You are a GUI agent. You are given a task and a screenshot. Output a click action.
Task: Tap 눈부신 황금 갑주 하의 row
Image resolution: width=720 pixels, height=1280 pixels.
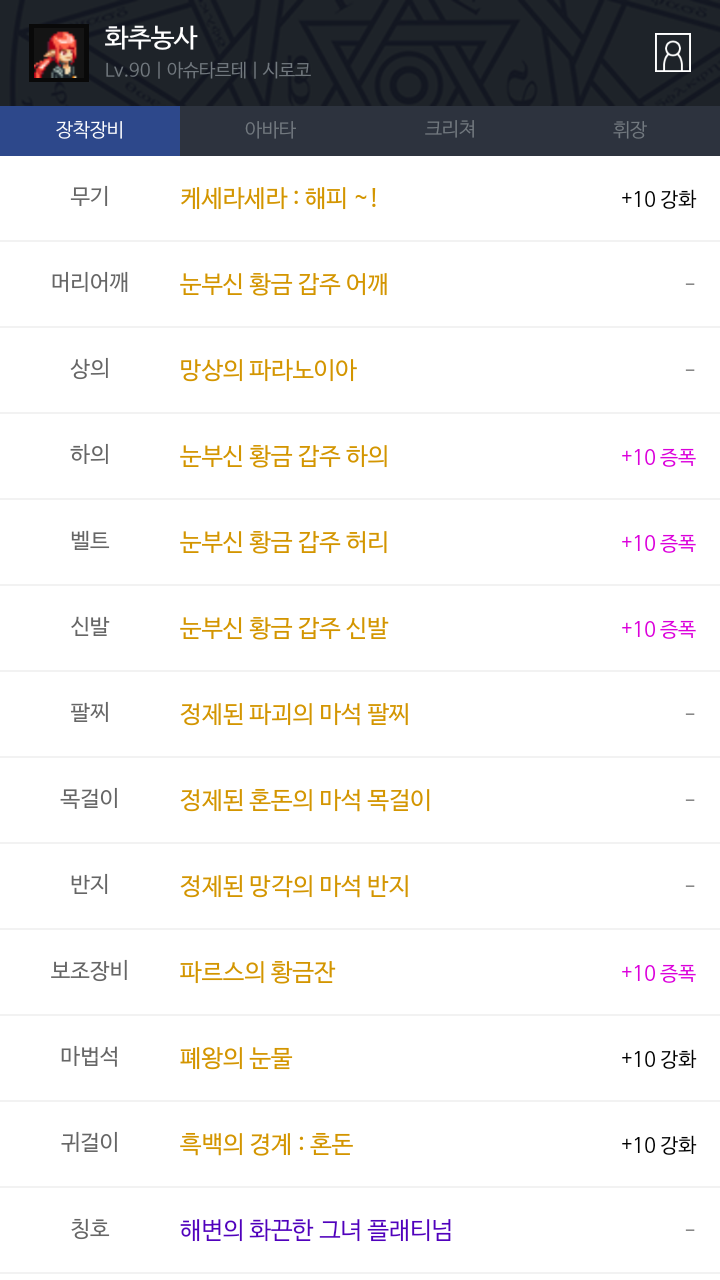point(284,456)
